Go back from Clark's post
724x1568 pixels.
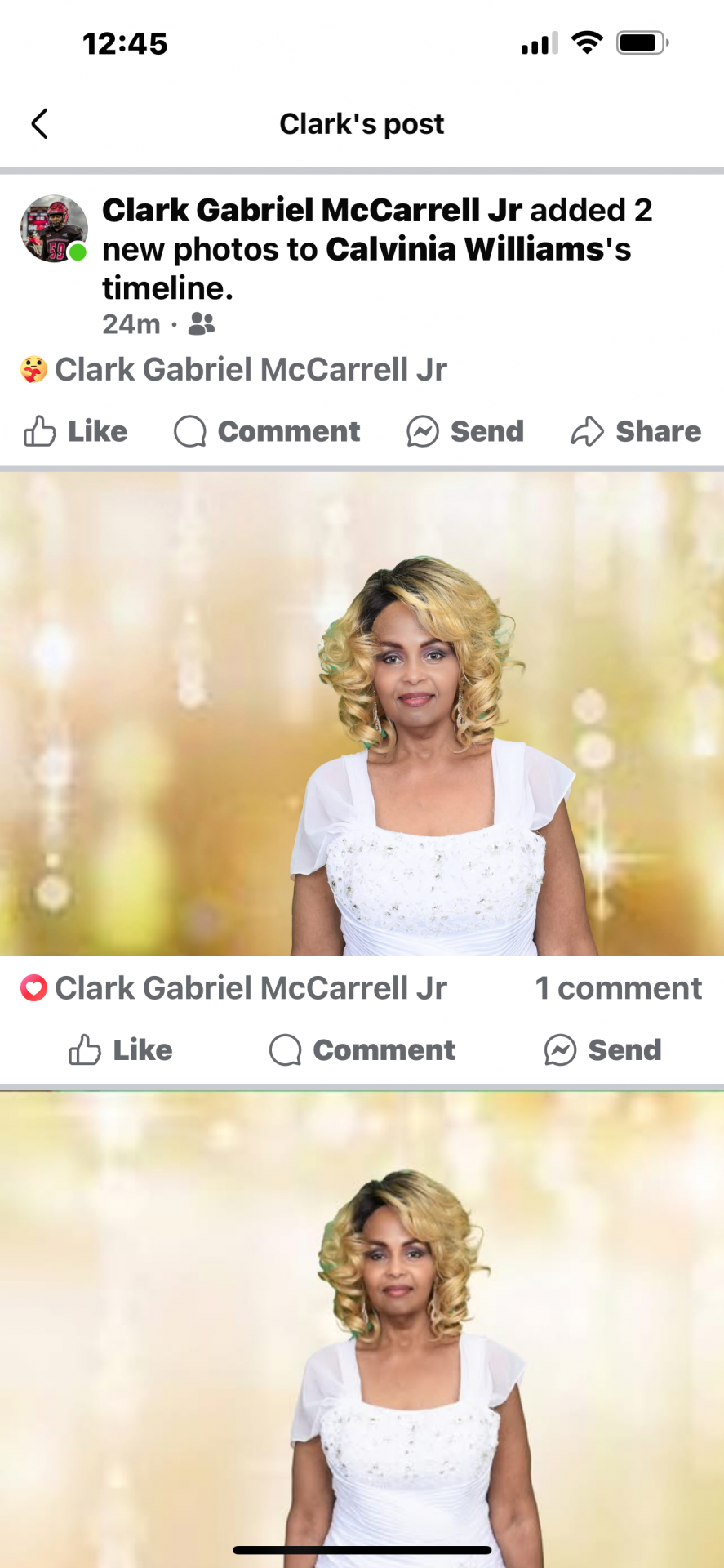[x=39, y=124]
